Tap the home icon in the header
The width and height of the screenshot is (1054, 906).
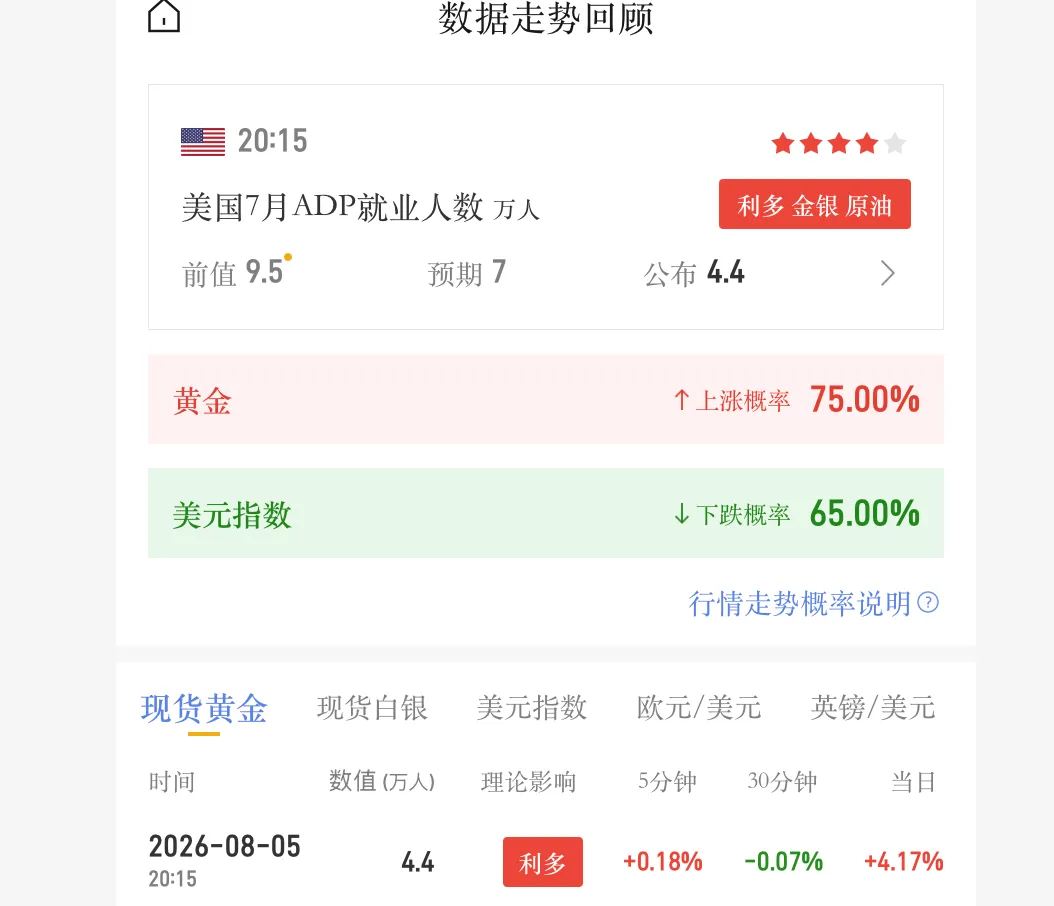tap(164, 15)
